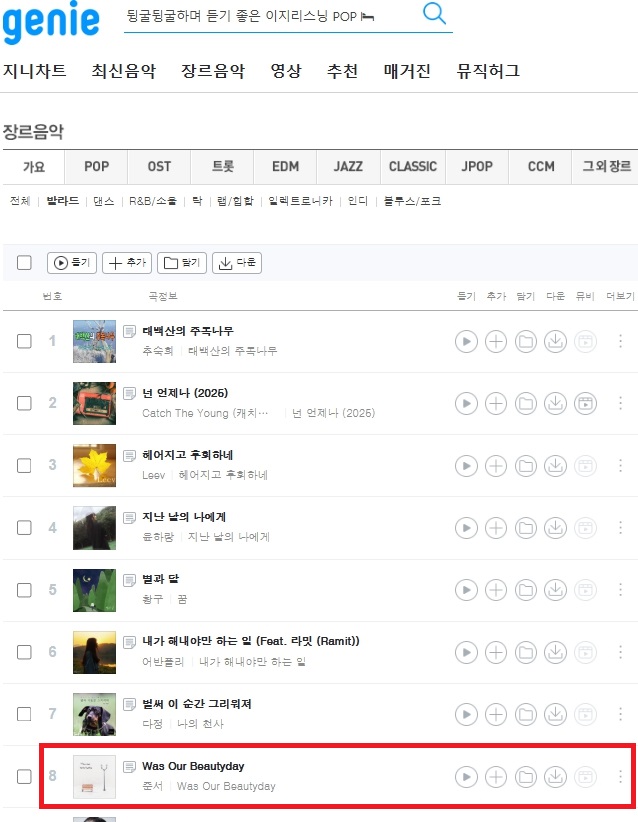Select the 트롯 genre tab
Viewport: 638px width, 822px height.
[223, 166]
